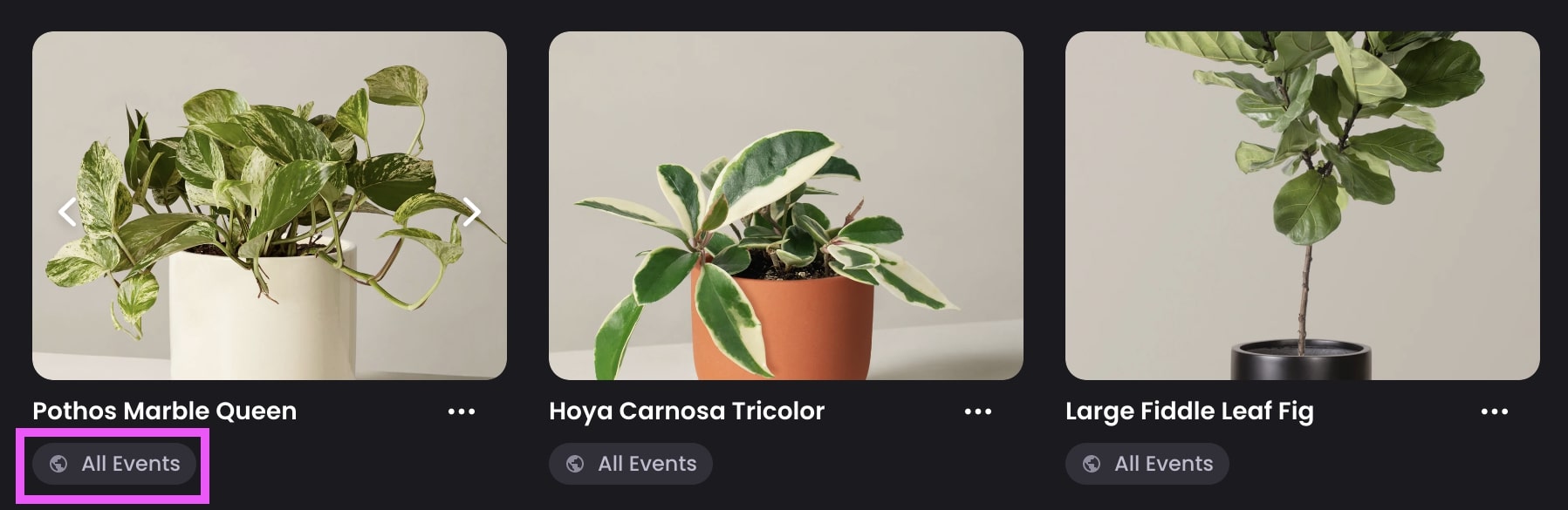Image resolution: width=1568 pixels, height=510 pixels.
Task: Open the Large Fiddle Leaf Fig card
Action: click(1302, 206)
